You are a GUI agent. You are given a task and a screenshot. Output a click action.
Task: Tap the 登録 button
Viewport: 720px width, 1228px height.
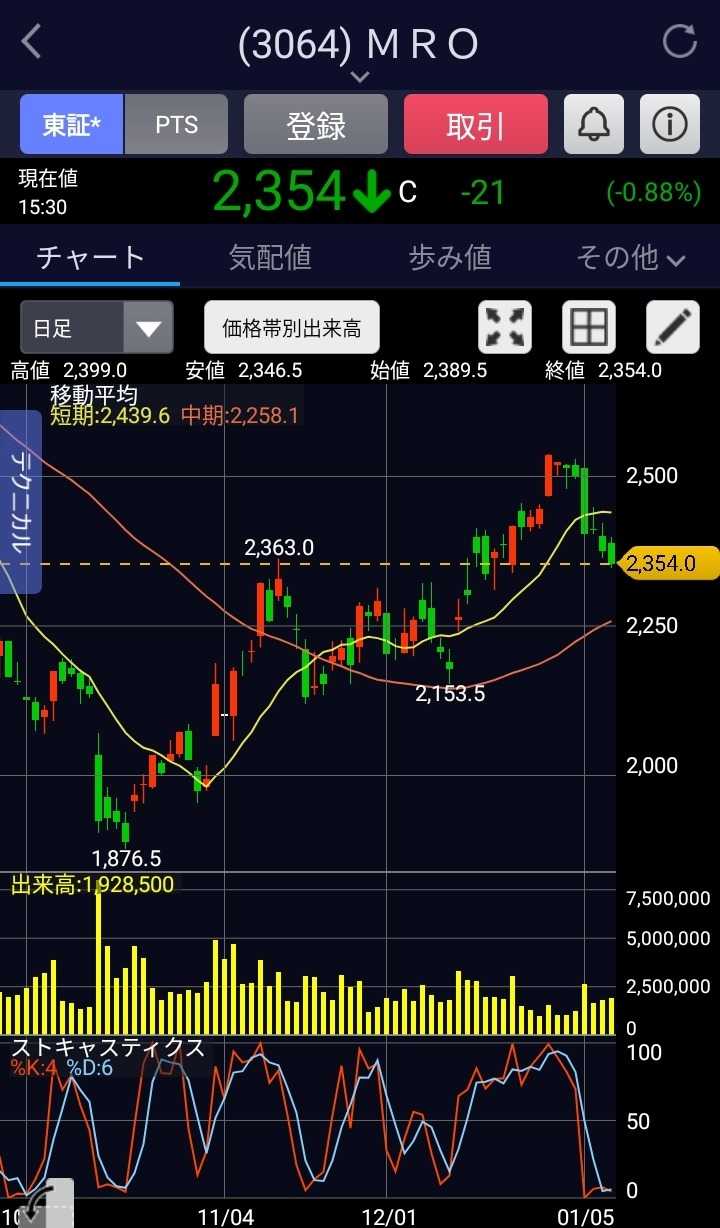(x=316, y=124)
